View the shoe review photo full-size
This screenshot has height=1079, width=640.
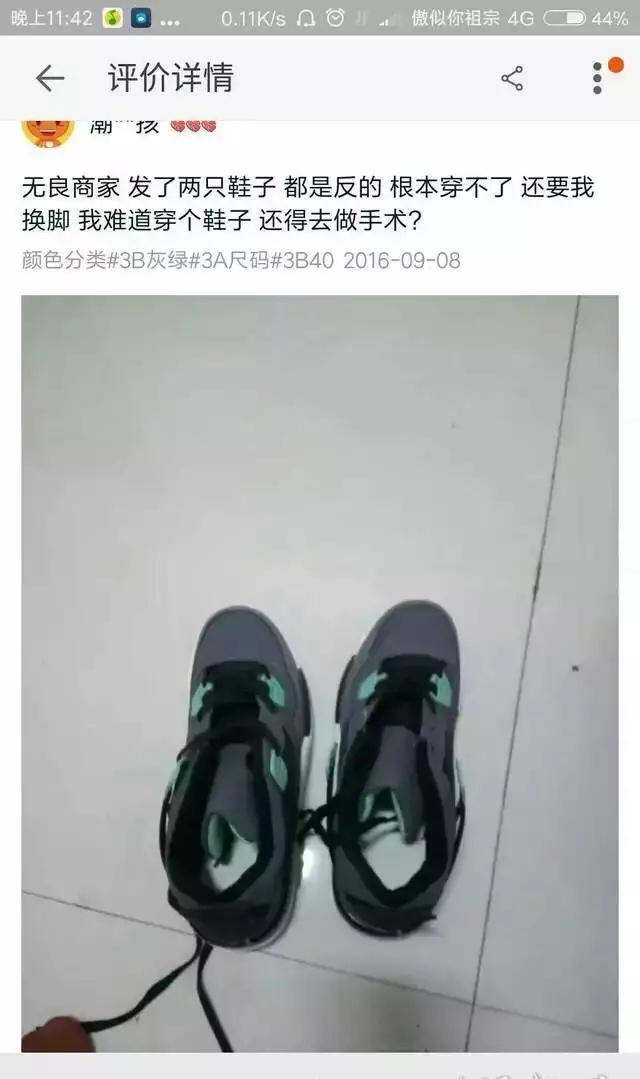(320, 672)
